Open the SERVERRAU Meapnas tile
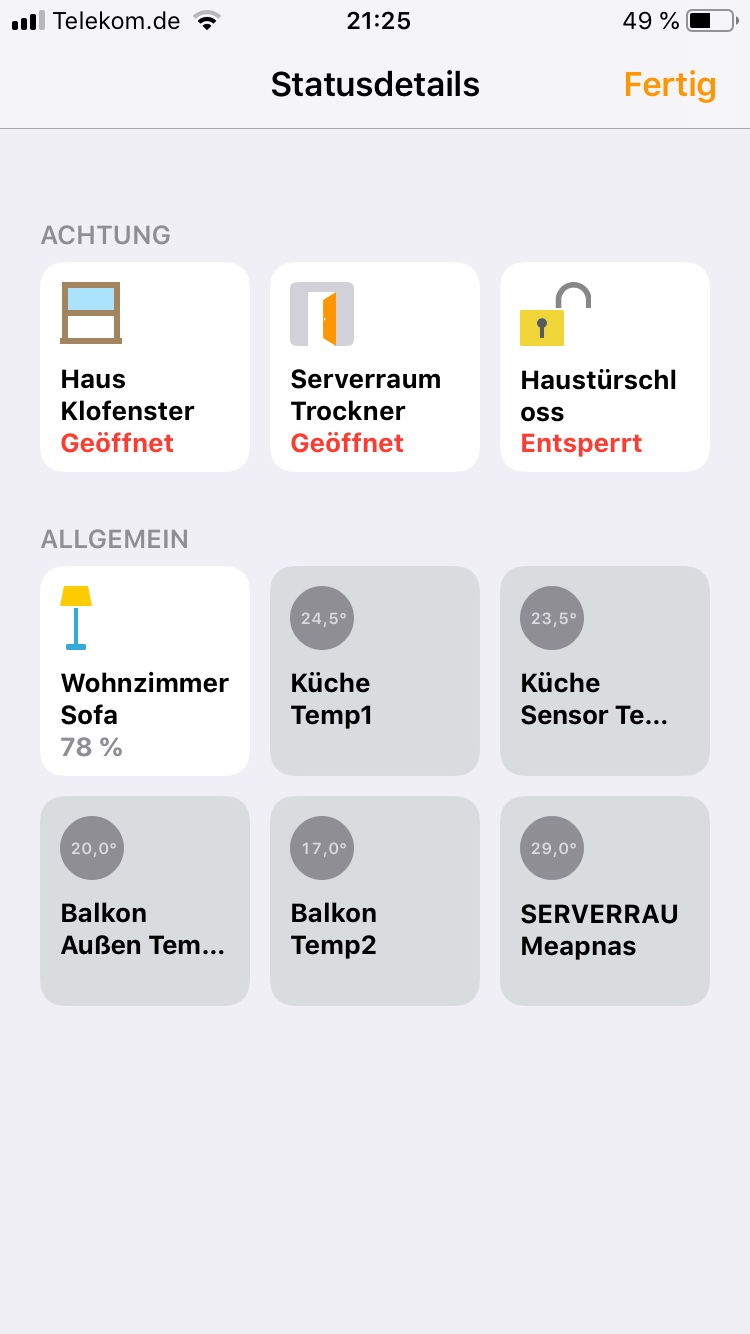The width and height of the screenshot is (750, 1334). (x=605, y=901)
